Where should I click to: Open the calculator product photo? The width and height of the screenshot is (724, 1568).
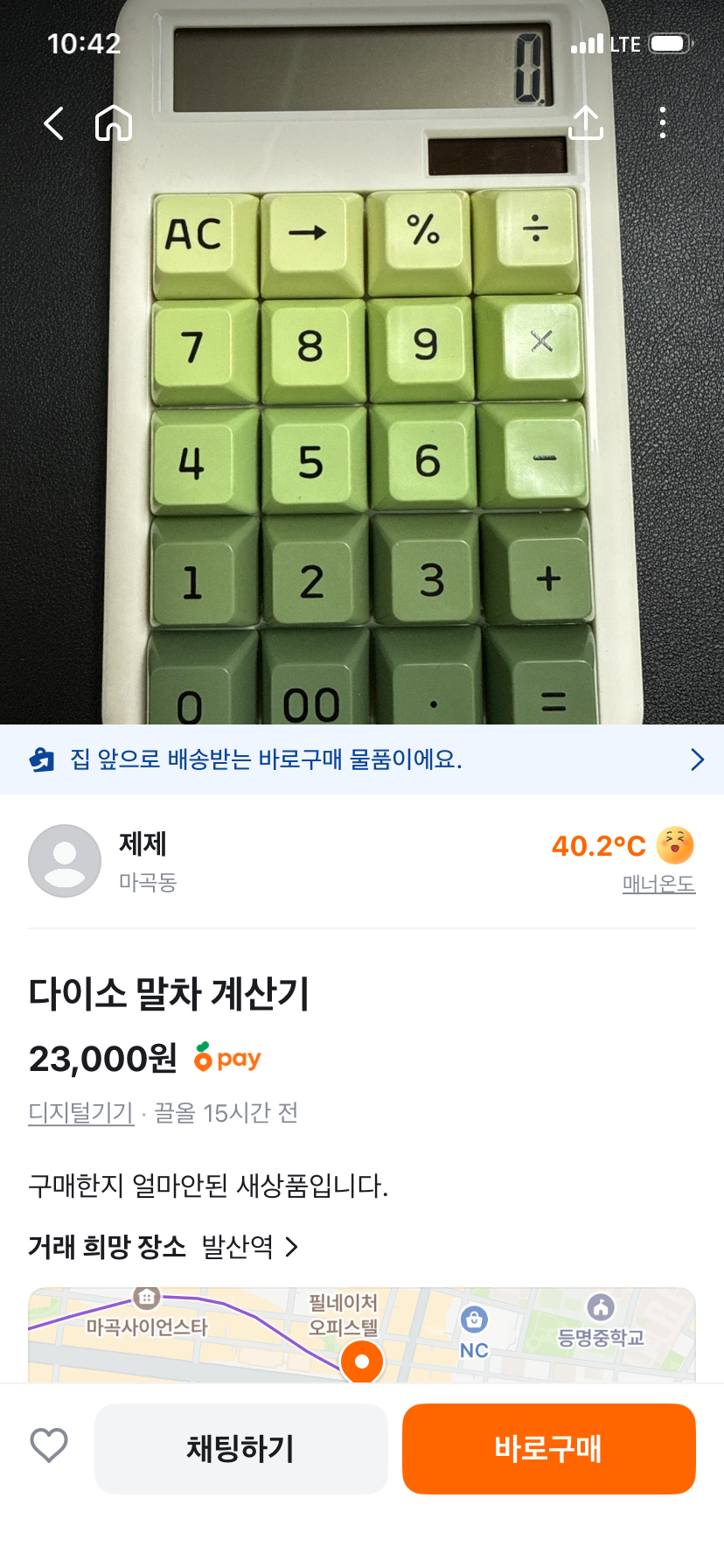(x=362, y=362)
